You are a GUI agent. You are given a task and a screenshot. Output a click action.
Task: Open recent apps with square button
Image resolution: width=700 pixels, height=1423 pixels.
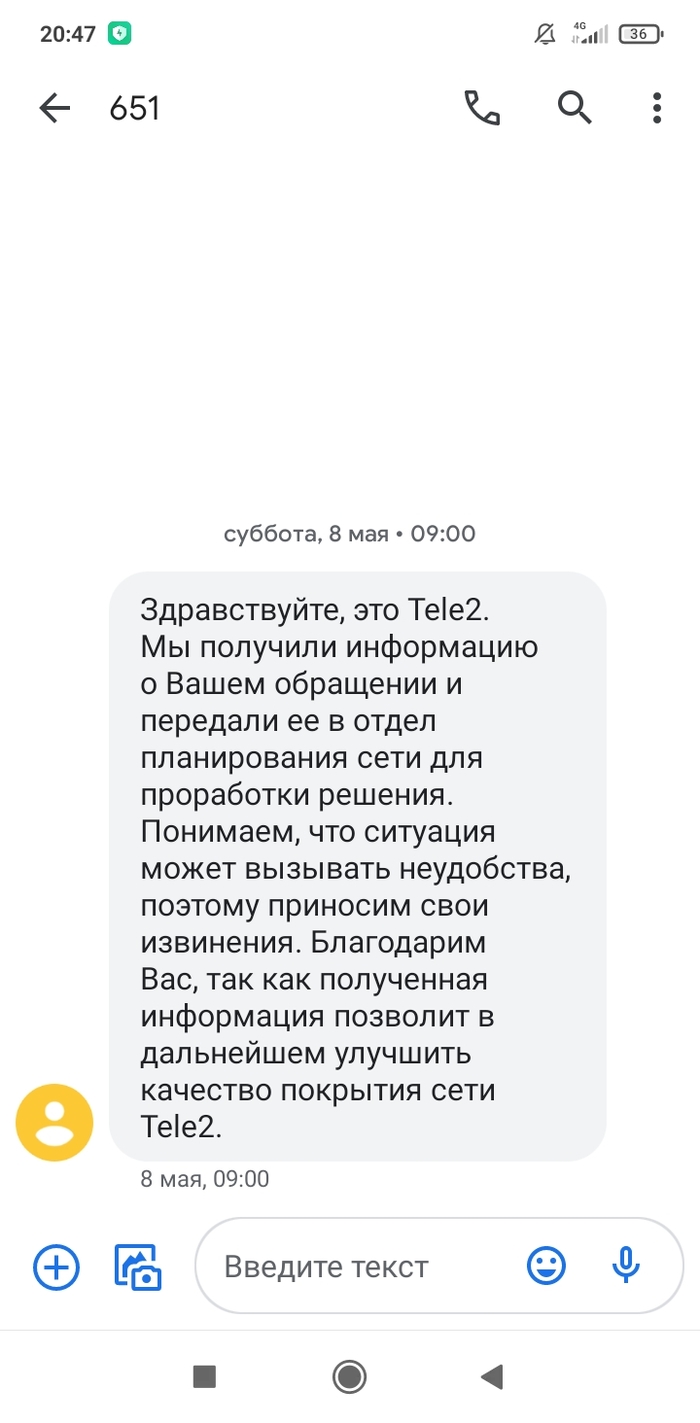(205, 1377)
